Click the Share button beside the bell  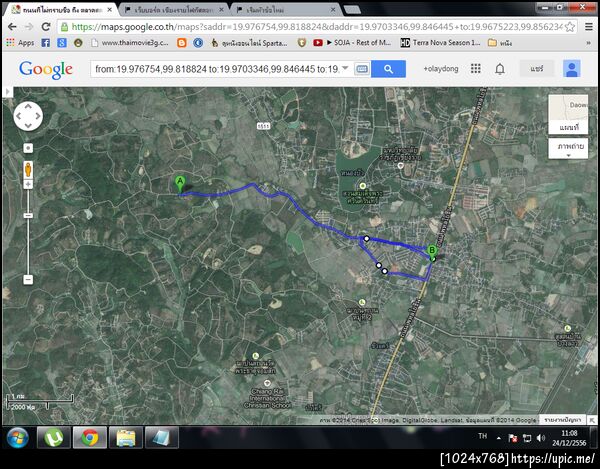(537, 69)
